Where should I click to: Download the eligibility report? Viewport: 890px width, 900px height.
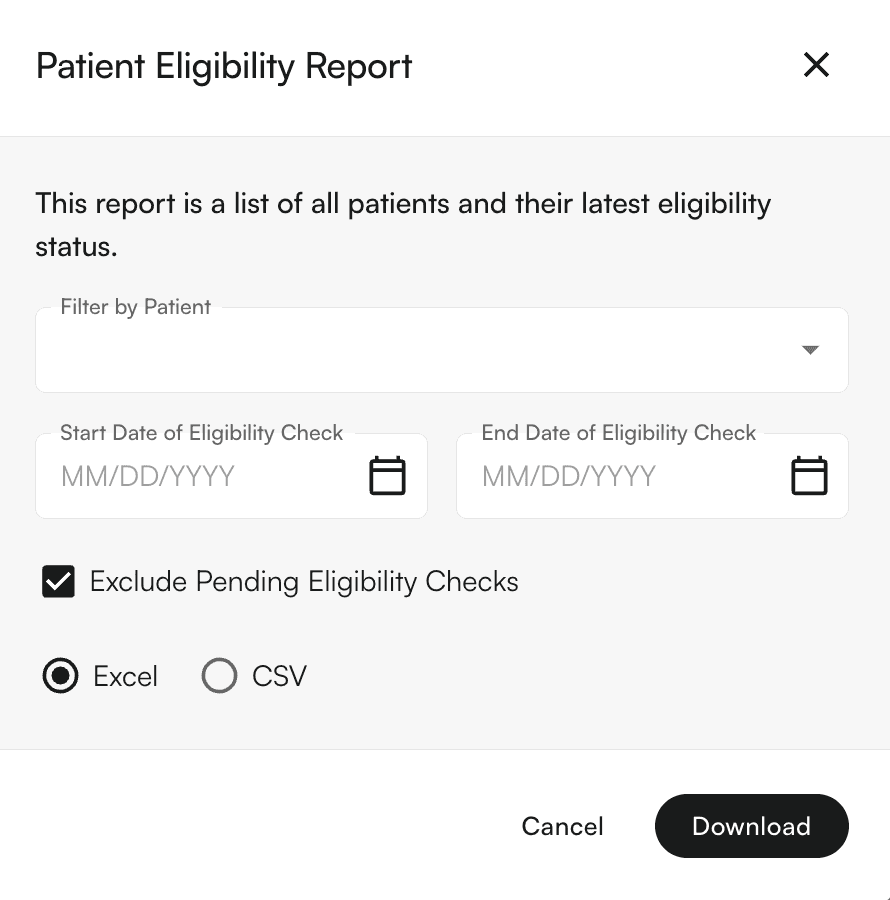(751, 826)
